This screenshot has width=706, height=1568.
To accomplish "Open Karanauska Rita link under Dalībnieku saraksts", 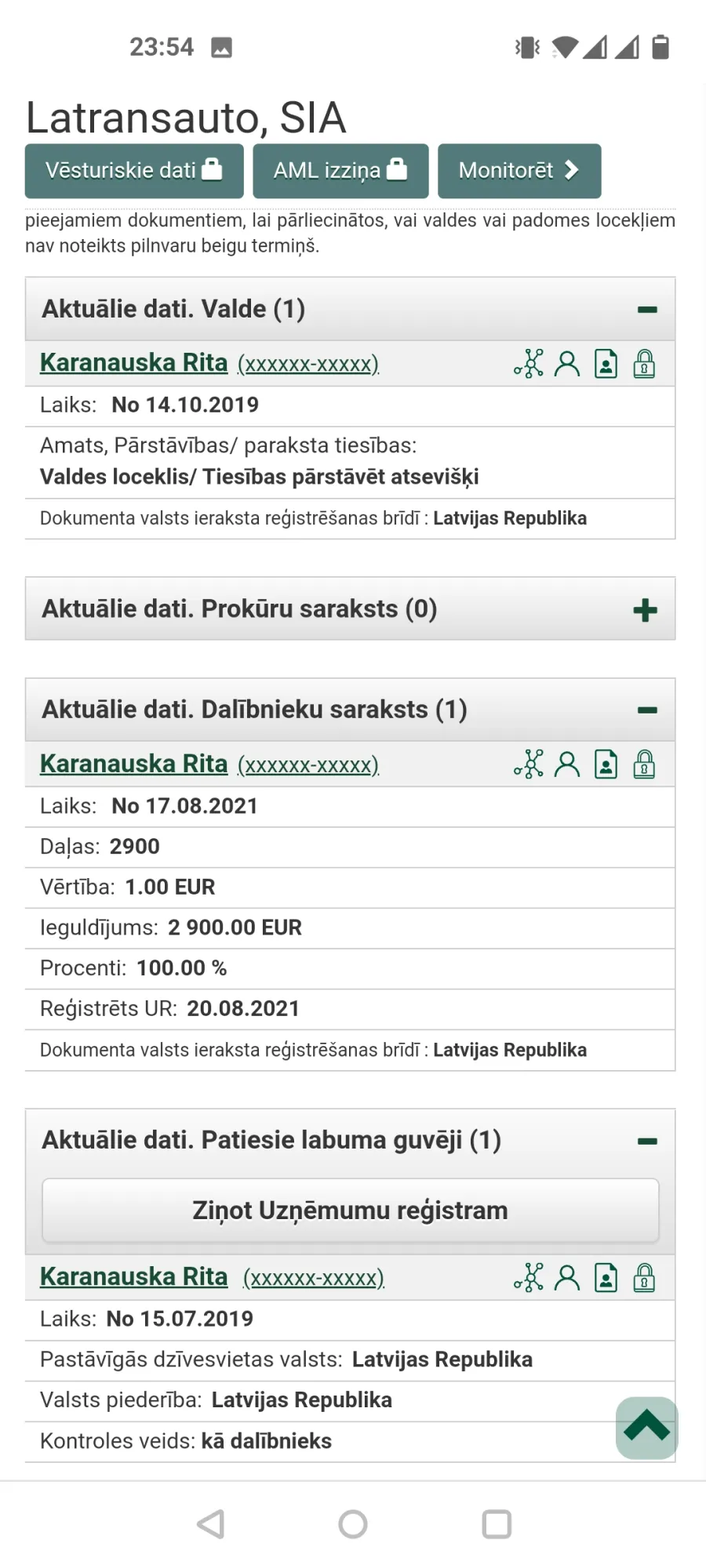I will (x=133, y=764).
